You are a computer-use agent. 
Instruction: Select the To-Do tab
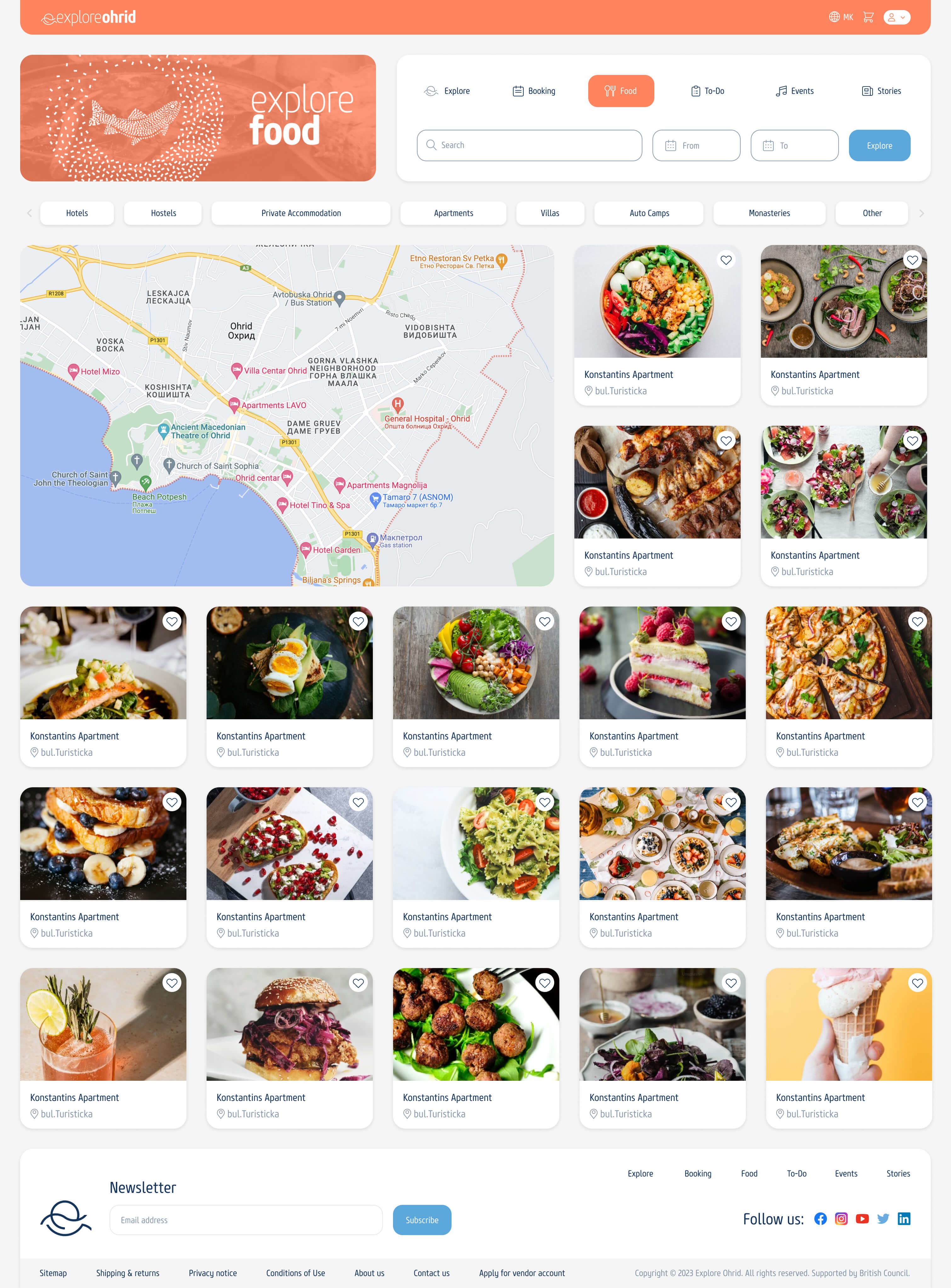pos(708,91)
